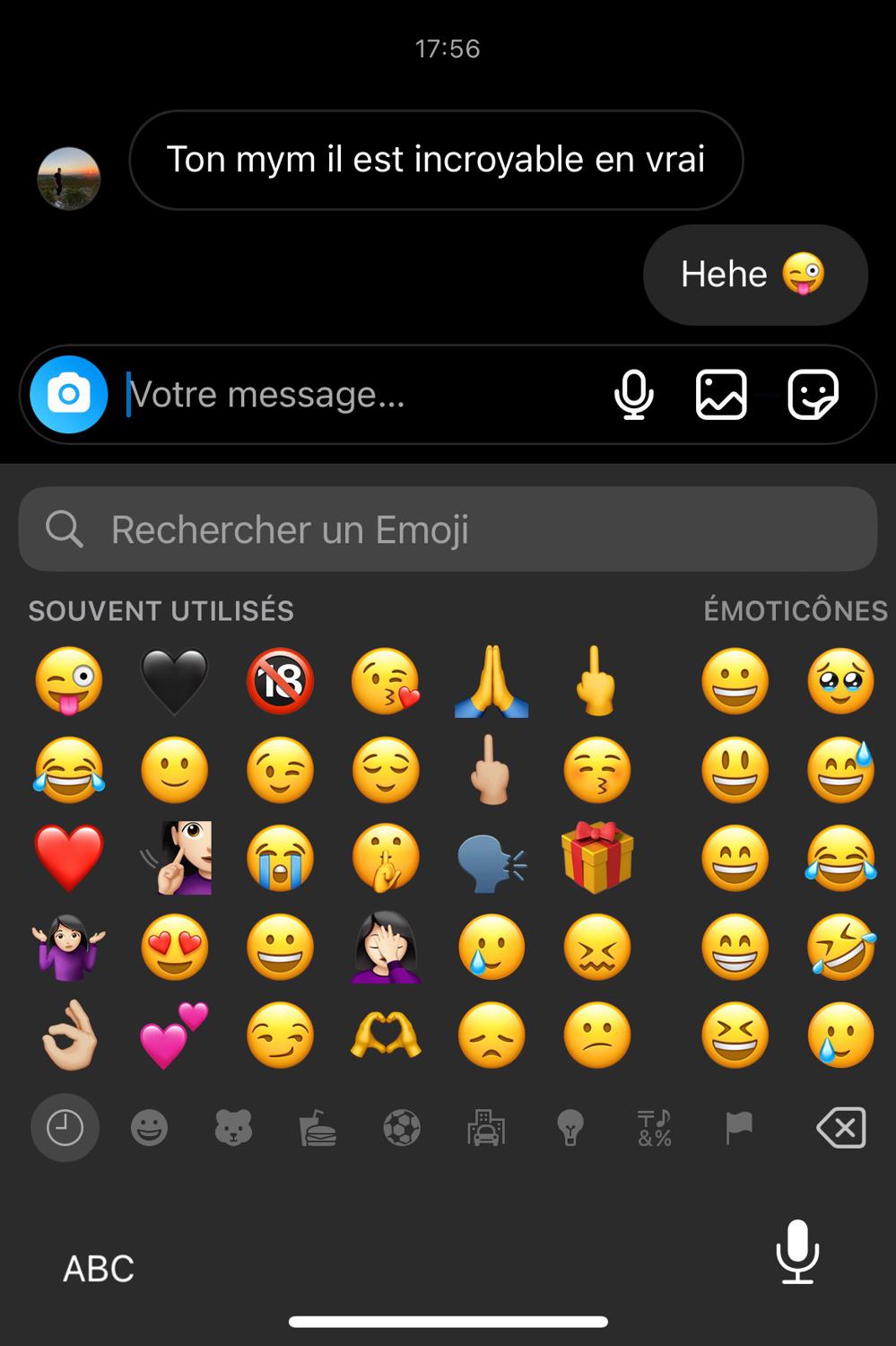
Task: Tap the 'Rechercher un Emoji' search field
Action: tap(447, 529)
